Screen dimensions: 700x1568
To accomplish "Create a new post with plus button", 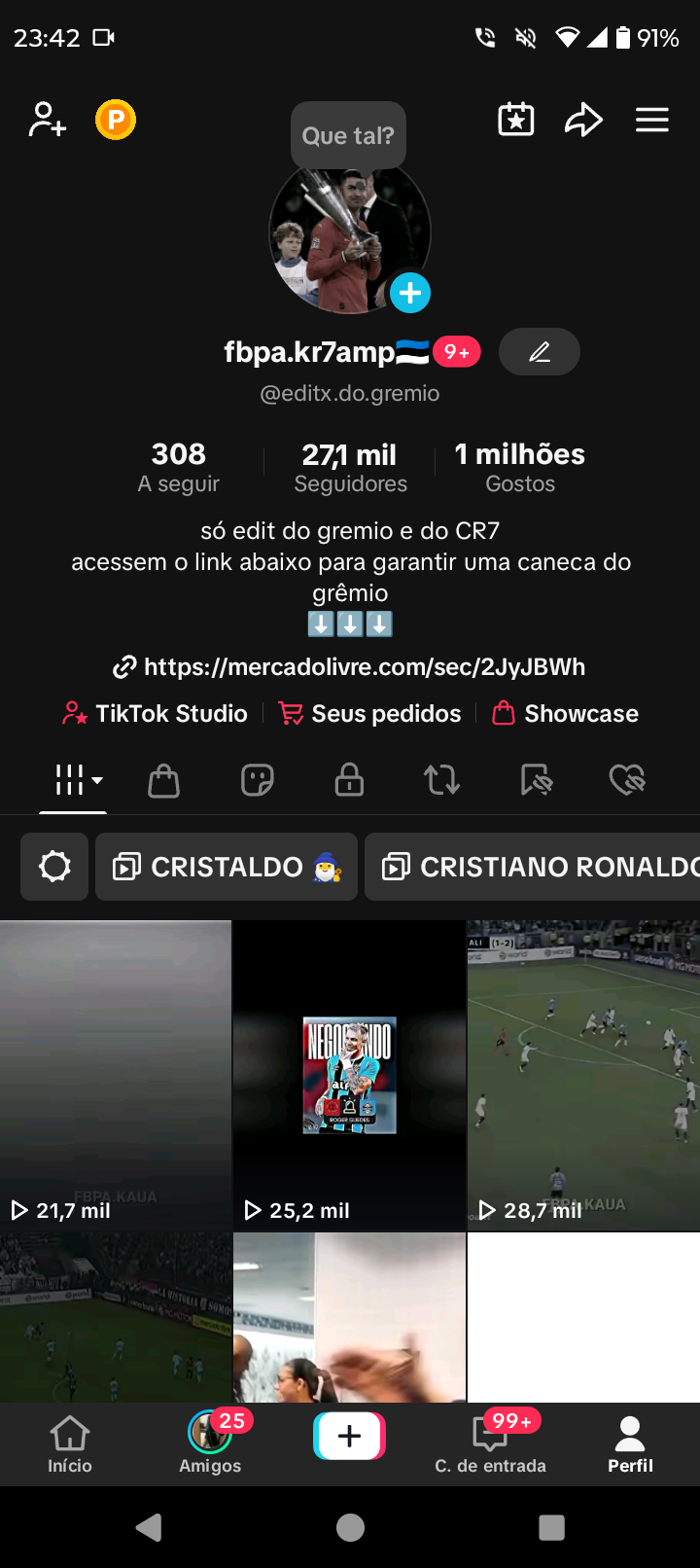I will (x=350, y=1436).
